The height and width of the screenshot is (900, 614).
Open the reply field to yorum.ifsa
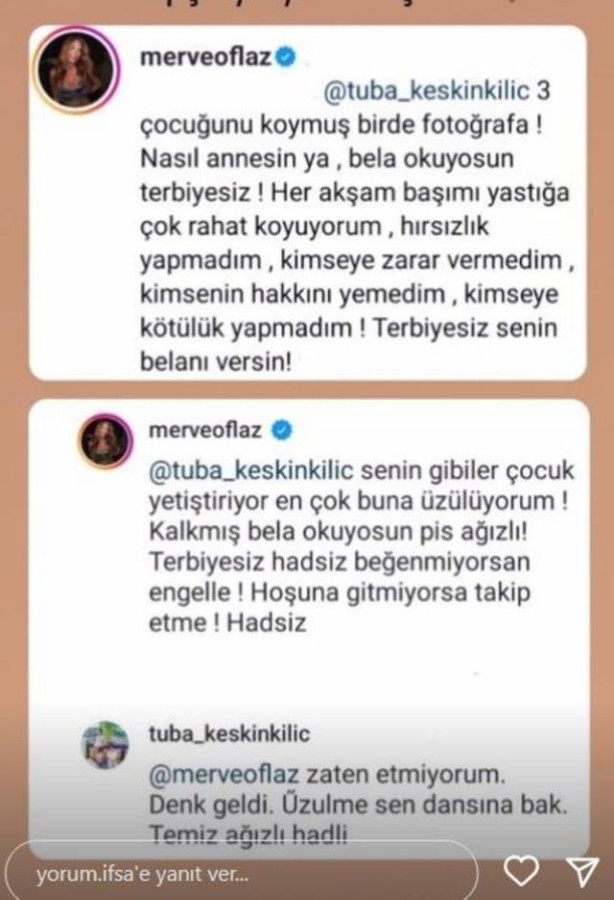pyautogui.click(x=240, y=873)
